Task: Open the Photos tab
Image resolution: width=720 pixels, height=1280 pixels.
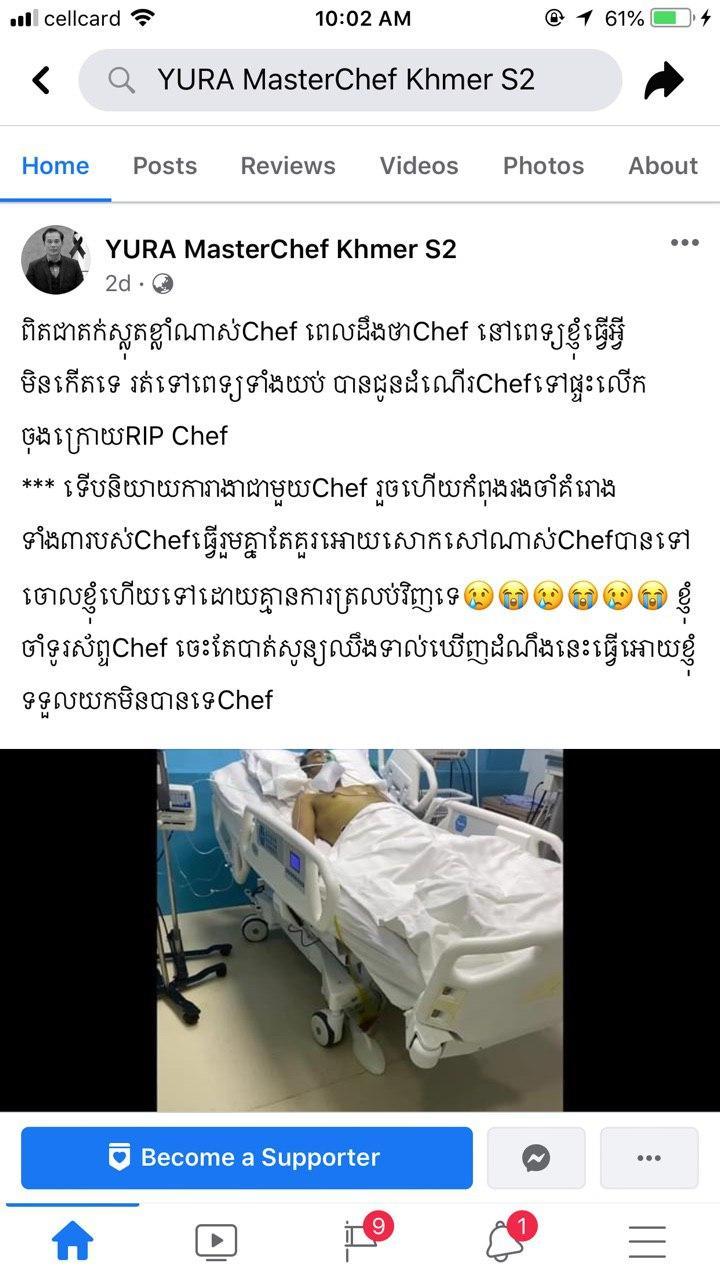Action: click(543, 166)
